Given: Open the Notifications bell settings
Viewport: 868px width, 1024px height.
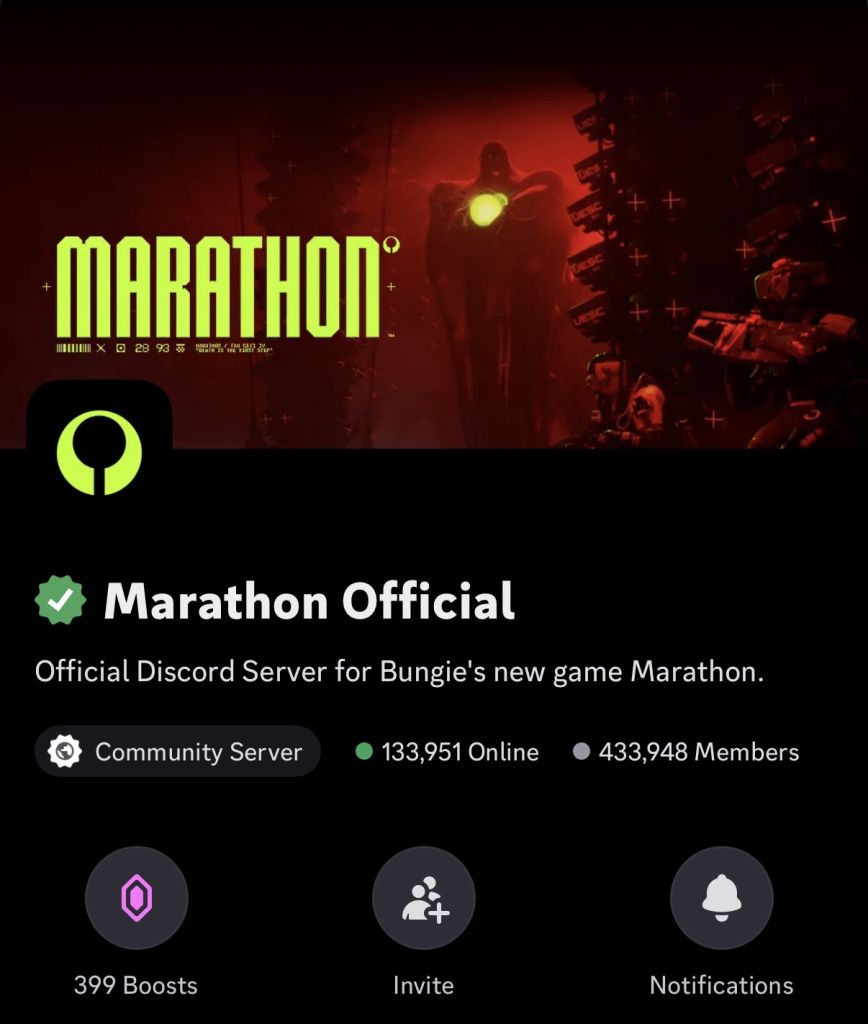Looking at the screenshot, I should click(721, 897).
